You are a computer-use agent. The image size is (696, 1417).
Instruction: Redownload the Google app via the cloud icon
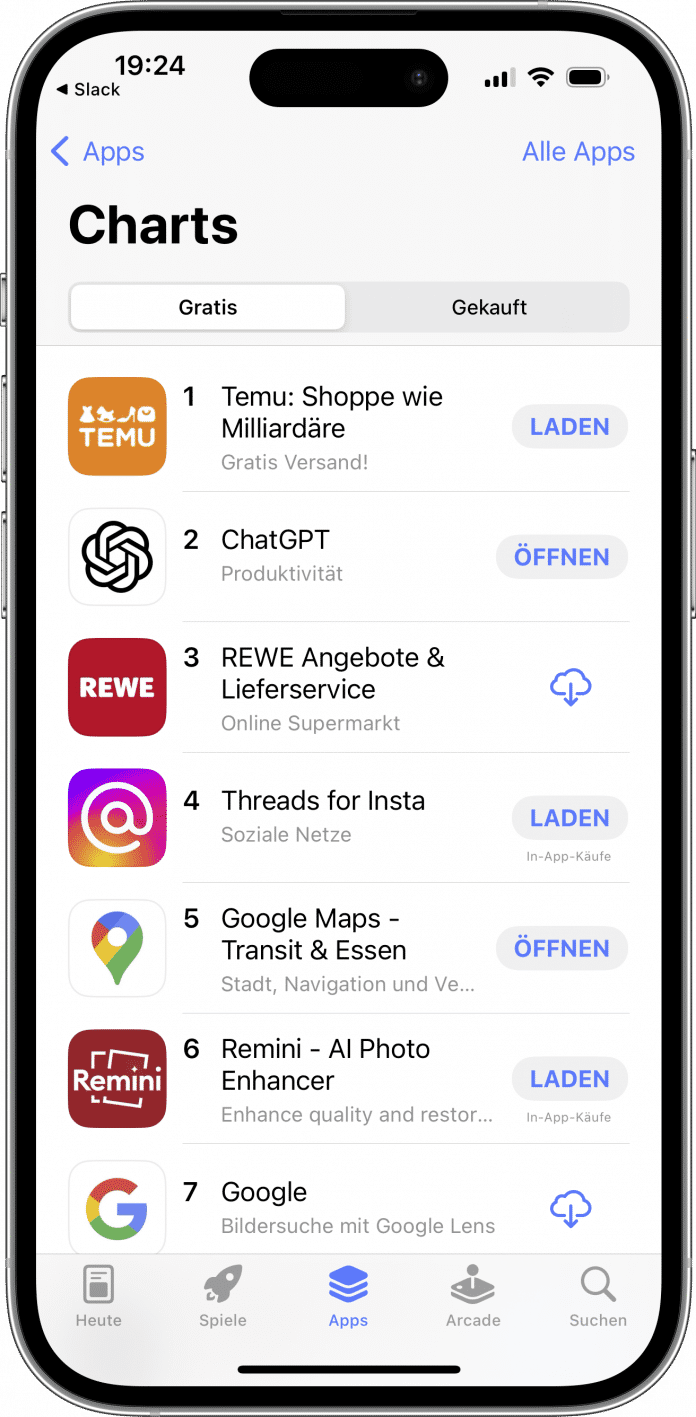(x=570, y=1209)
